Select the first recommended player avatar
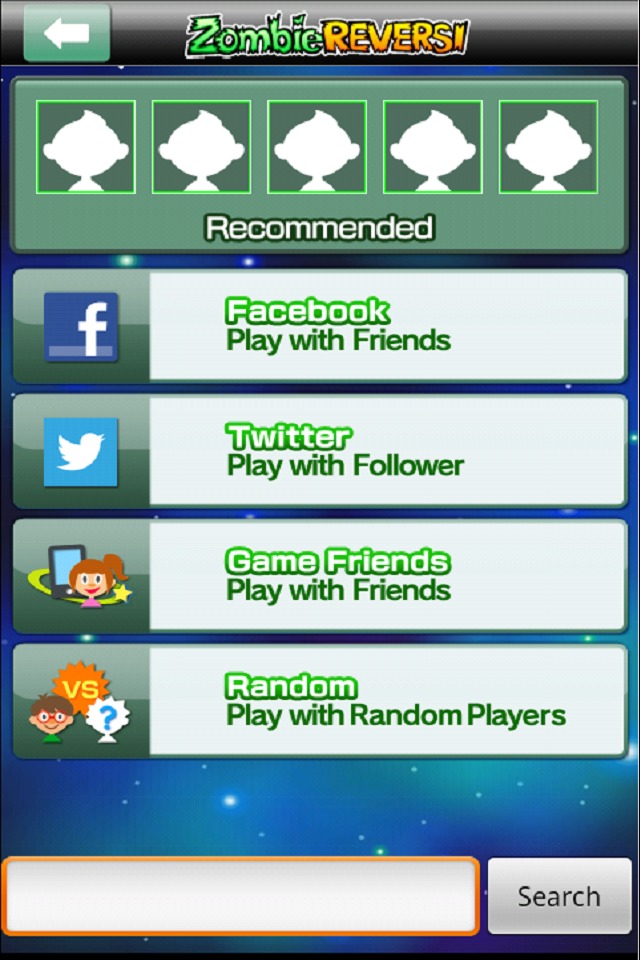Viewport: 640px width, 960px height. pyautogui.click(x=86, y=147)
